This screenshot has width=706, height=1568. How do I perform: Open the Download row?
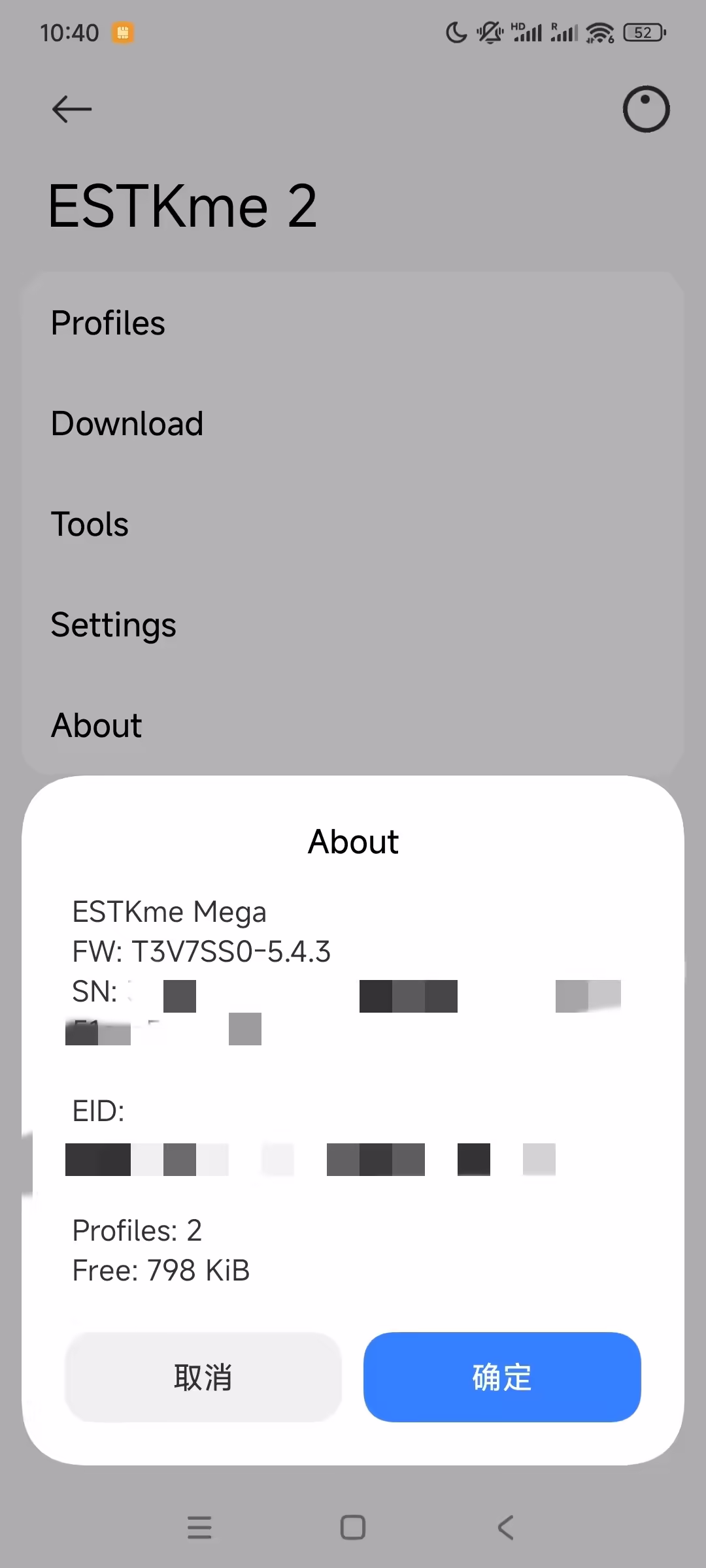353,423
